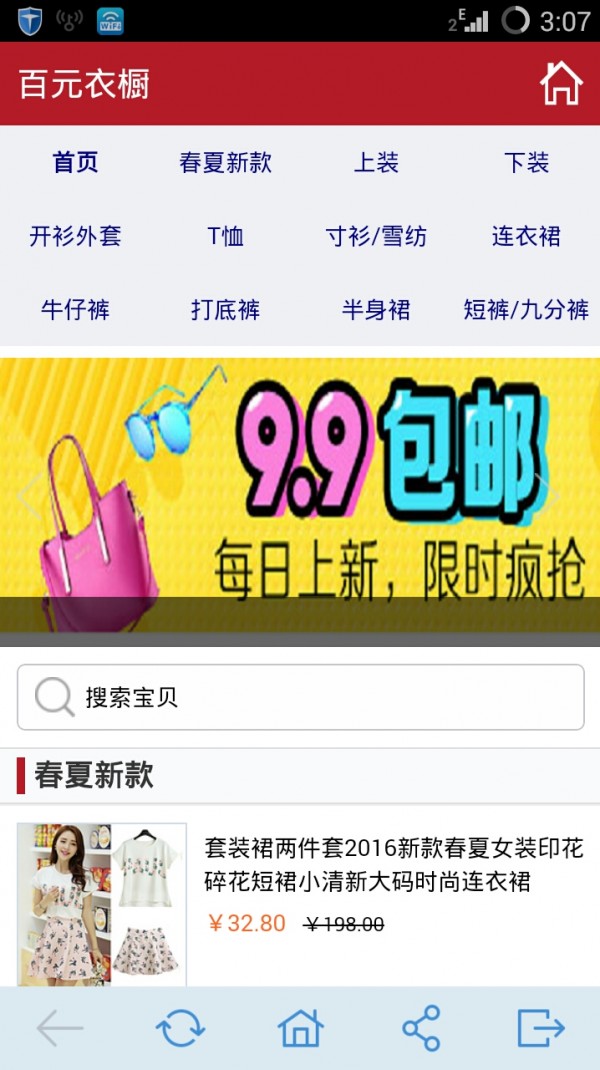600x1070 pixels.
Task: Open the 下装 category
Action: pos(526,163)
